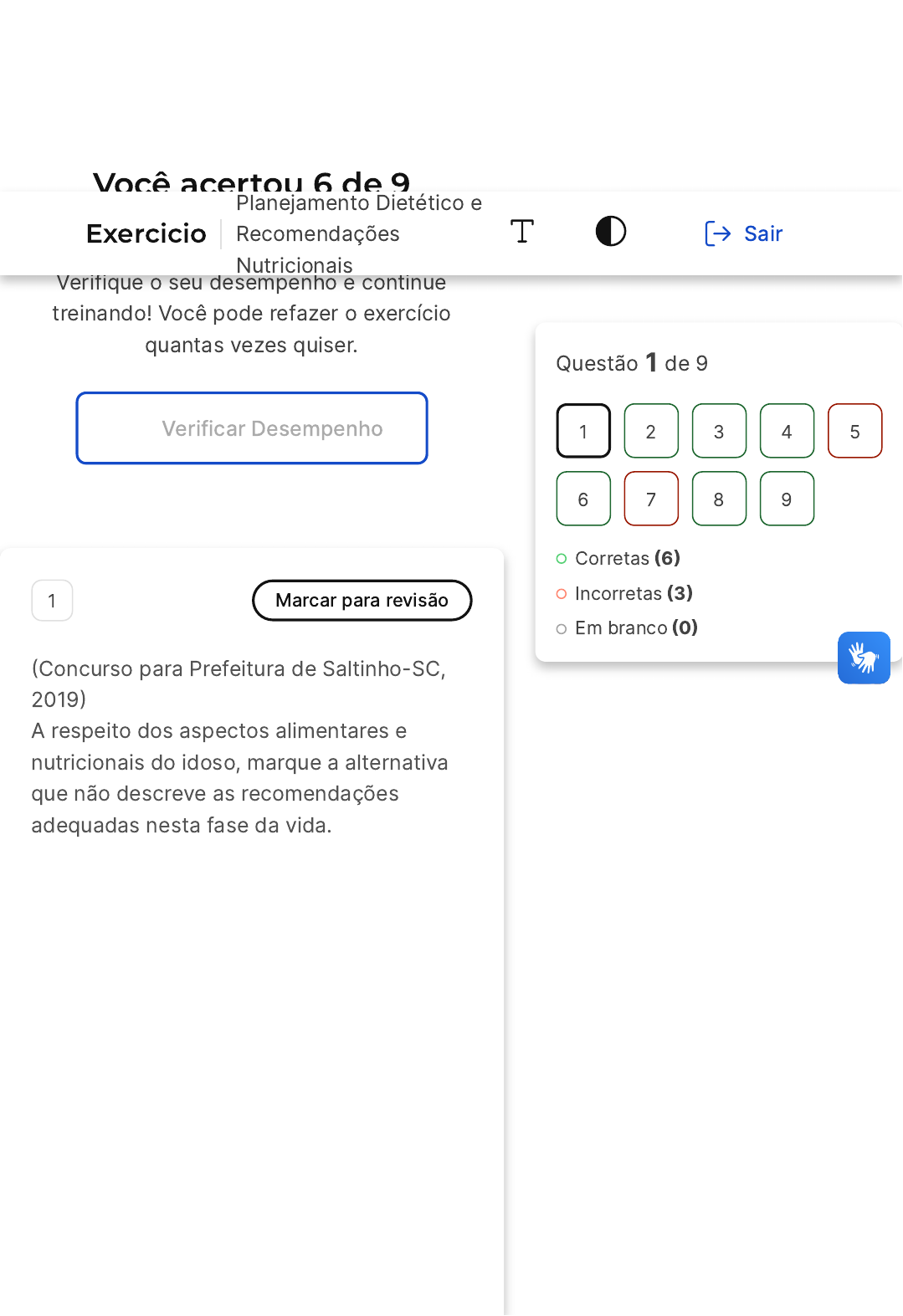Mark question 1 for review
This screenshot has width=903, height=1316.
[362, 601]
